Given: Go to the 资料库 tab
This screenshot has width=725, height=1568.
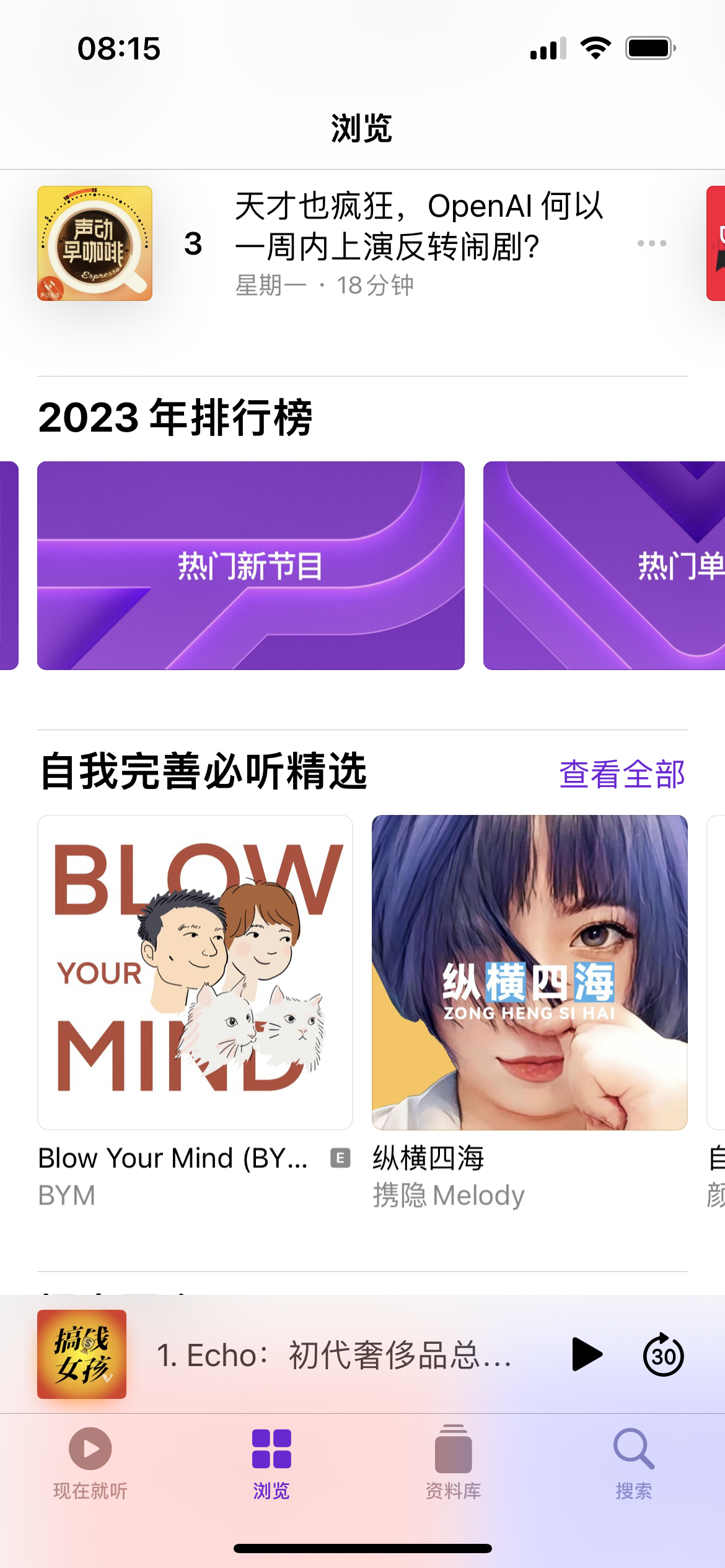Looking at the screenshot, I should 453,1463.
